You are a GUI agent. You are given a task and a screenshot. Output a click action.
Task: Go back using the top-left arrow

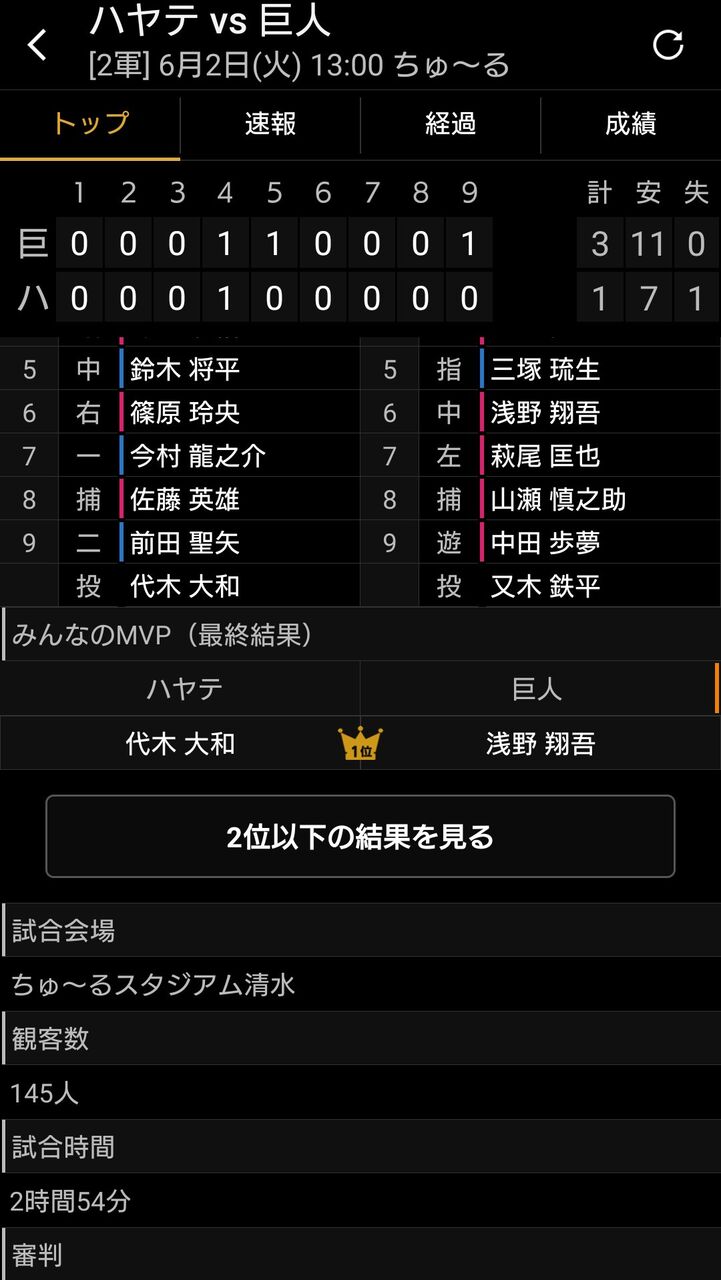[x=37, y=45]
